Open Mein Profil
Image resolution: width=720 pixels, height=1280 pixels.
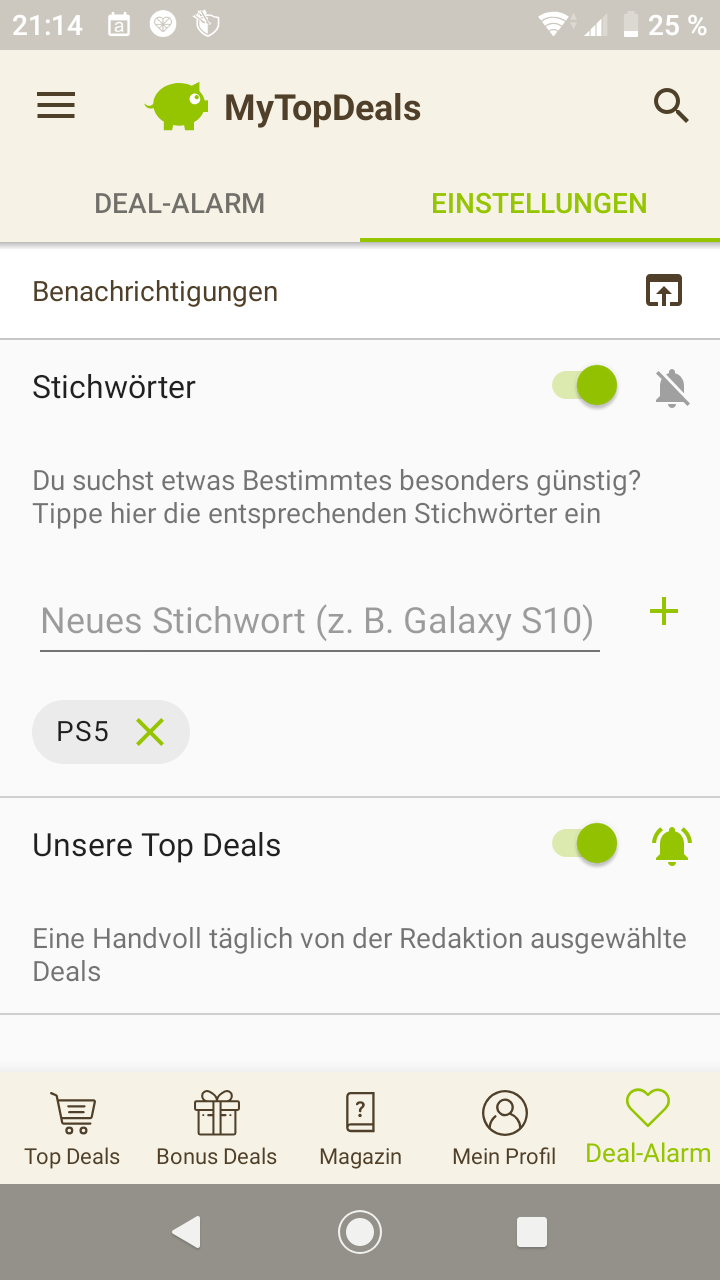click(x=504, y=1128)
